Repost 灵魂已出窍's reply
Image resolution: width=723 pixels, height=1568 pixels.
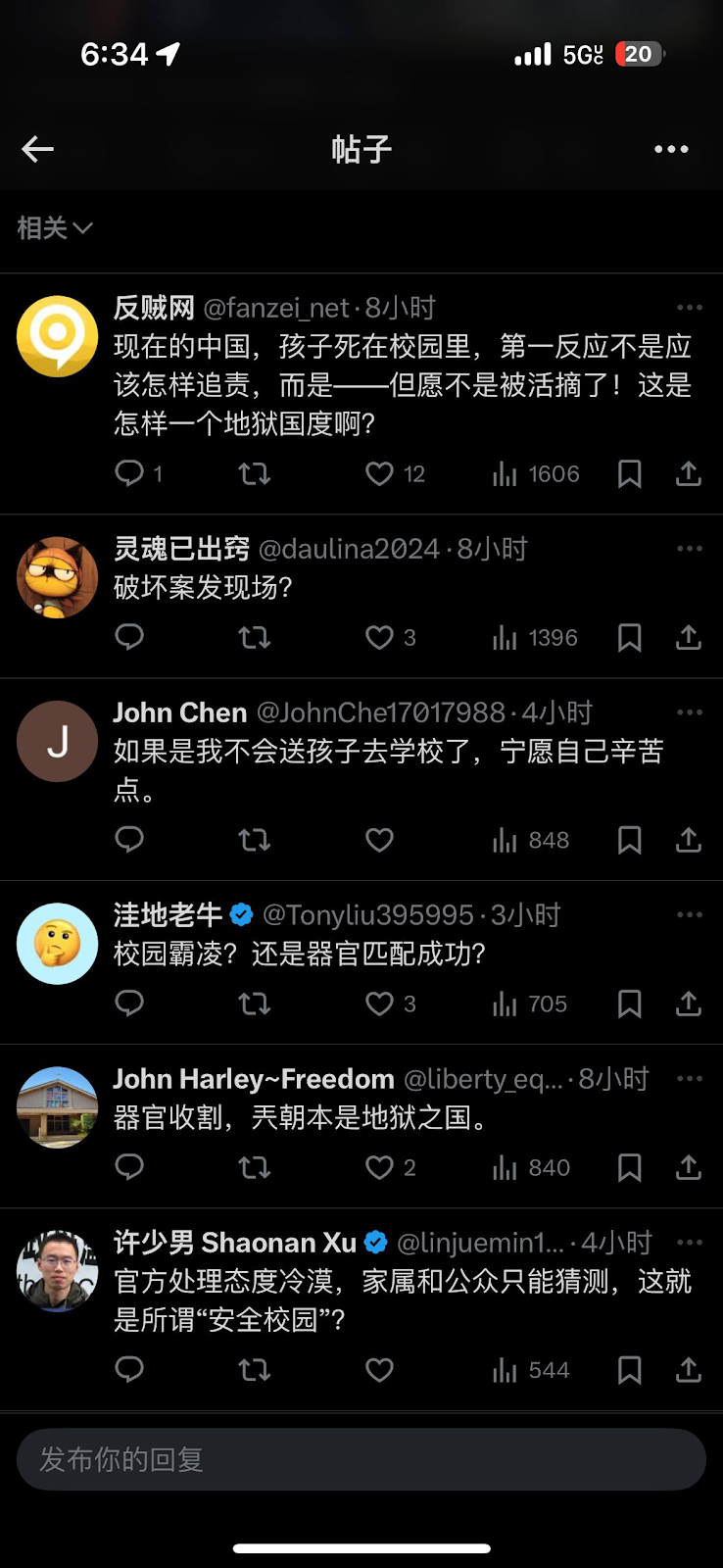pyautogui.click(x=255, y=638)
